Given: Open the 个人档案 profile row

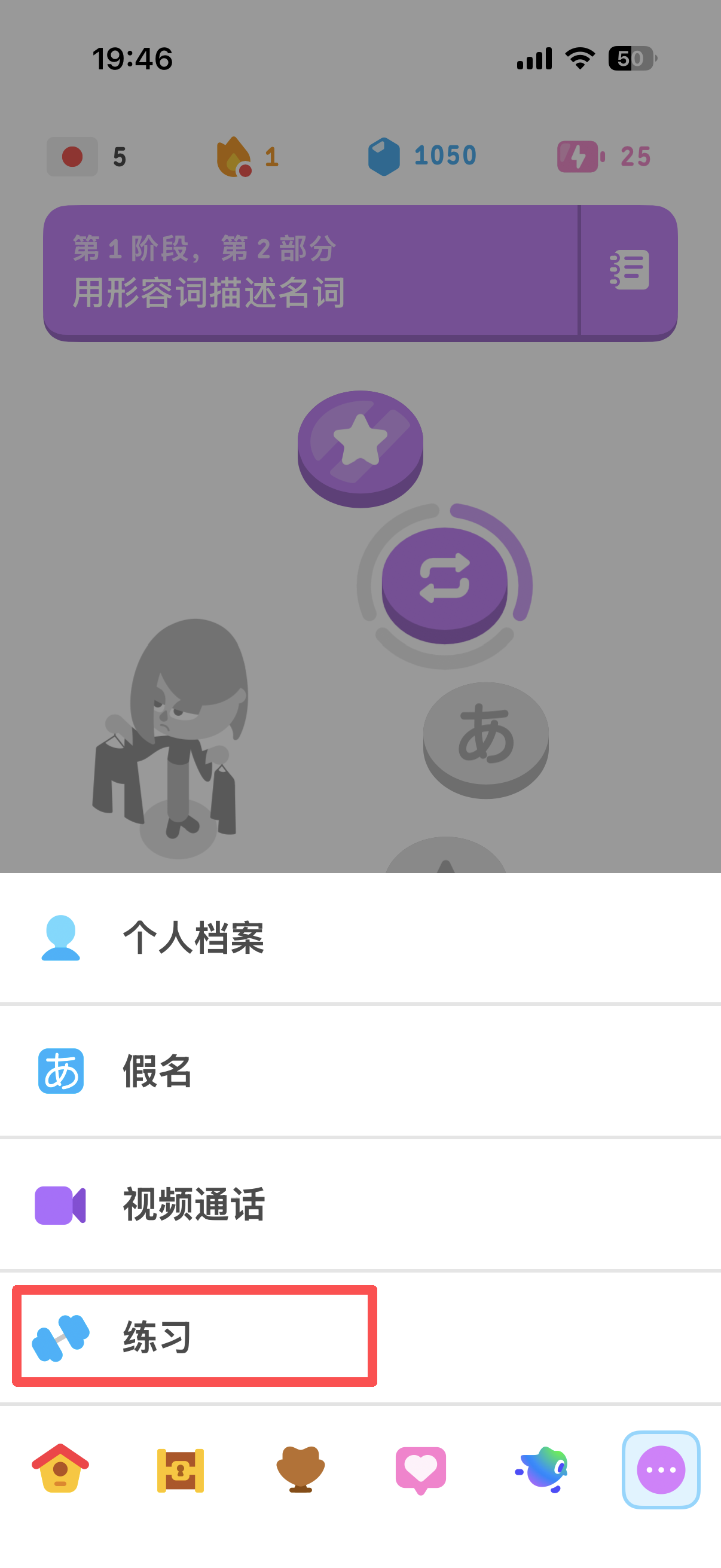Looking at the screenshot, I should (360, 938).
